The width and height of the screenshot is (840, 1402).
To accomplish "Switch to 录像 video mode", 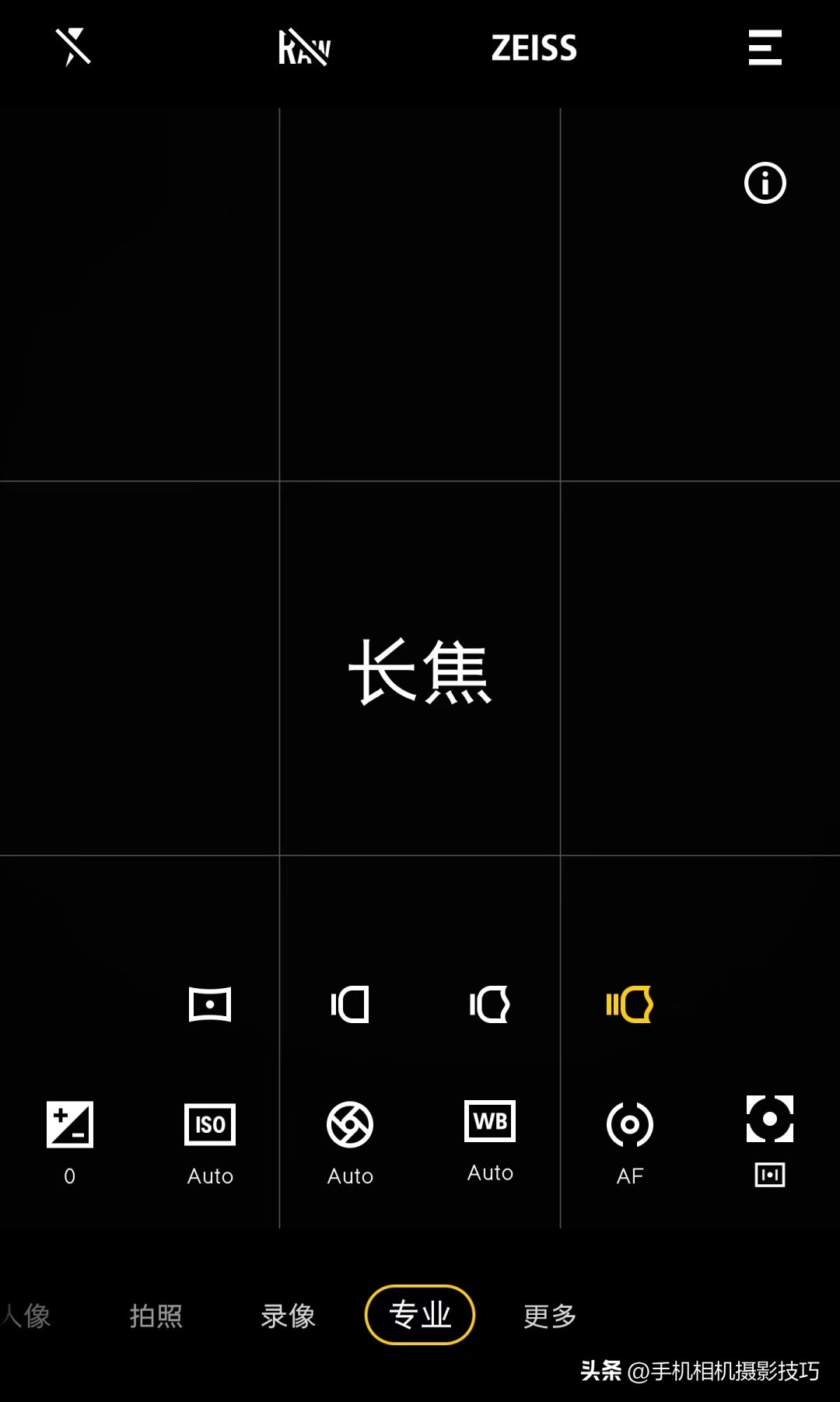I will (x=288, y=1316).
